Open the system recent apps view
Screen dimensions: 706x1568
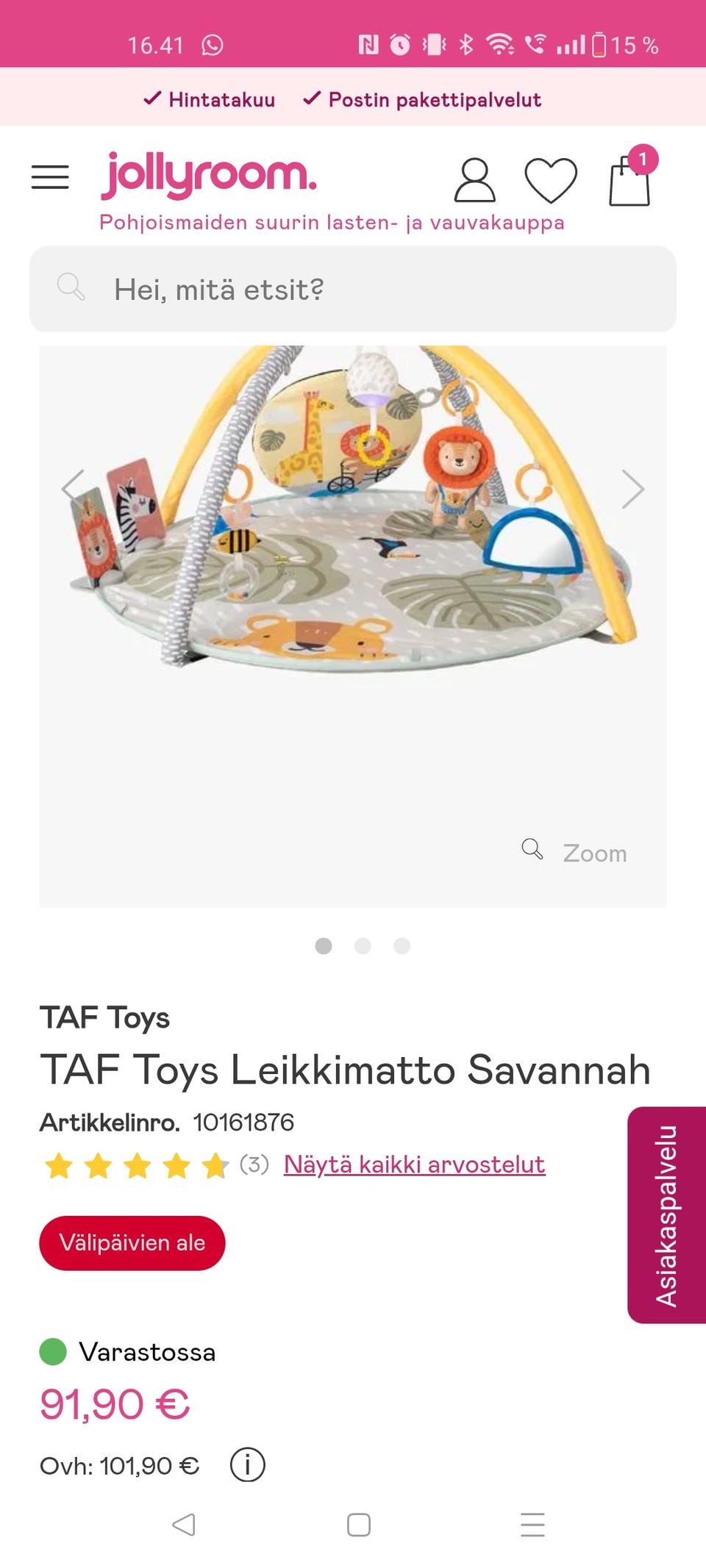pos(532,1525)
